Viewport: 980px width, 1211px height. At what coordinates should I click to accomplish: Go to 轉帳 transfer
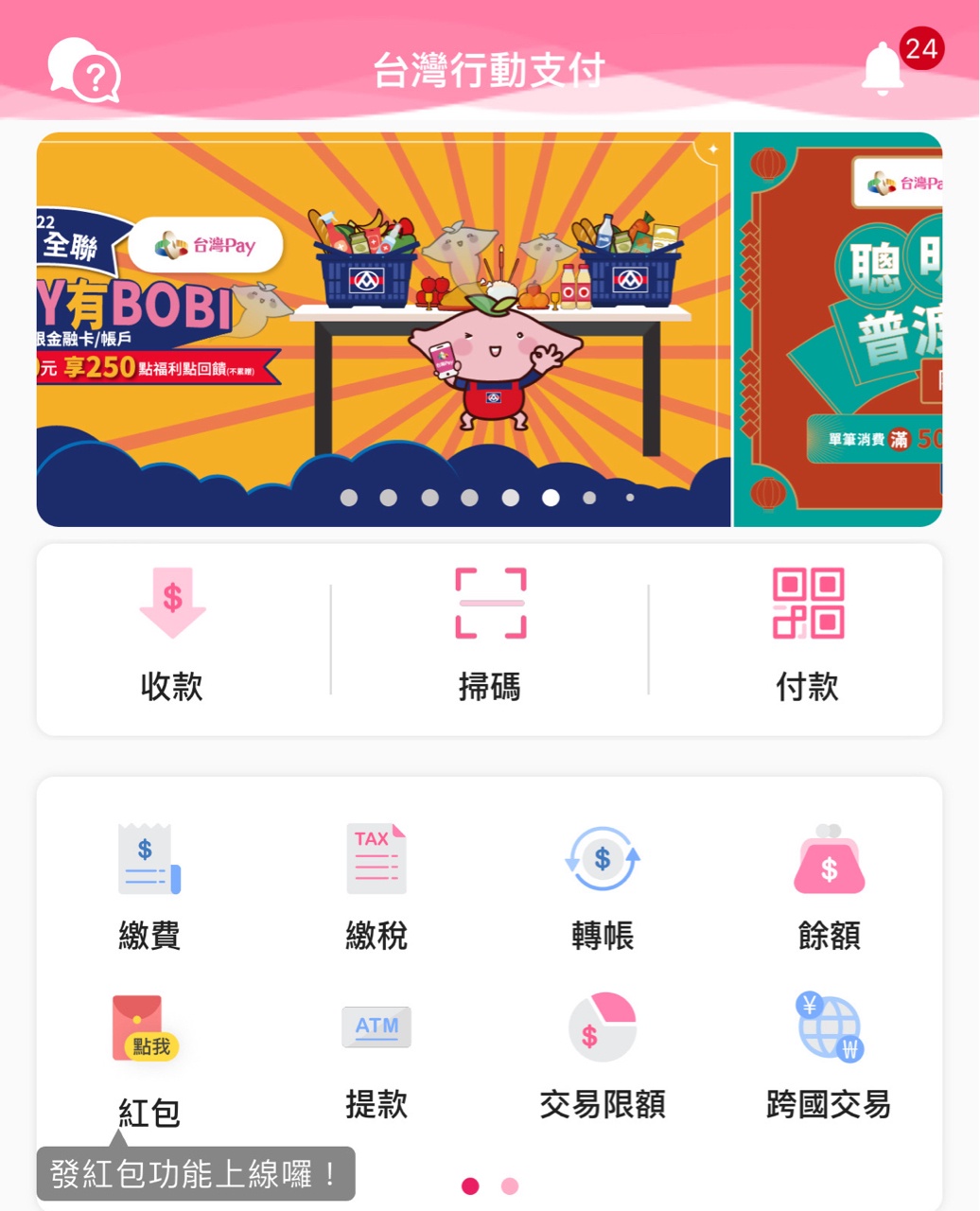click(603, 886)
